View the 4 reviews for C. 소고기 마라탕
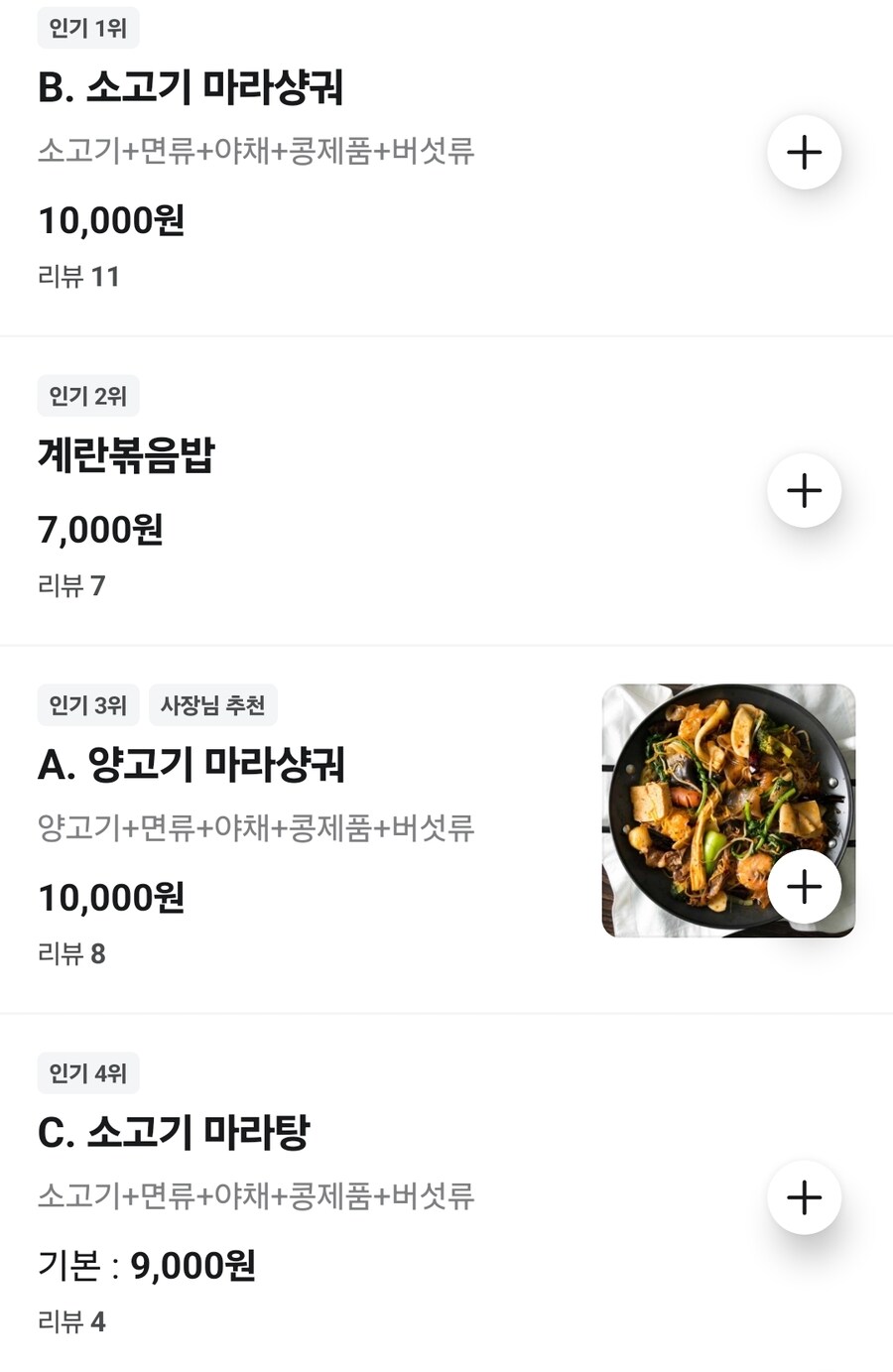 pyautogui.click(x=71, y=1321)
